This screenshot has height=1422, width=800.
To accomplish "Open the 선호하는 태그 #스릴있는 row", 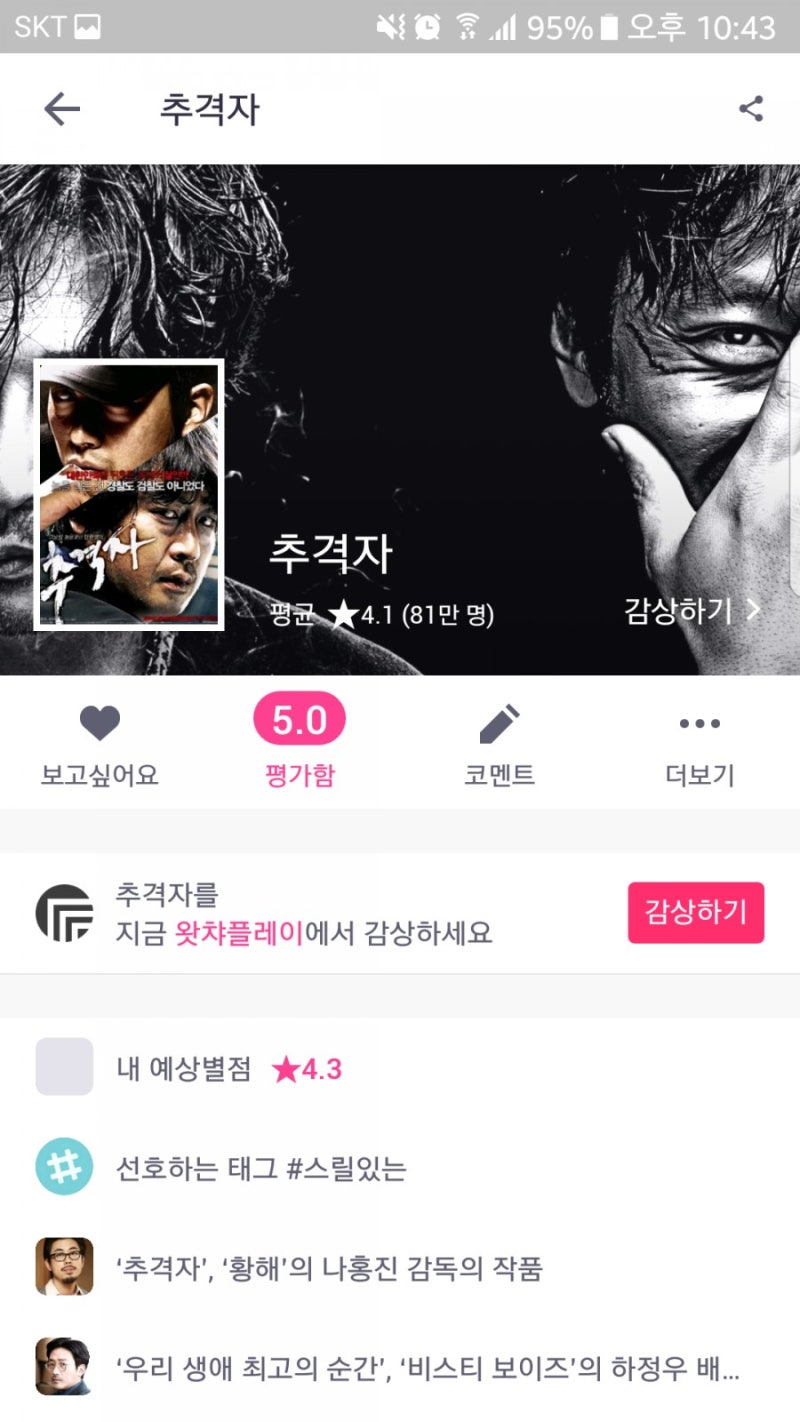I will pyautogui.click(x=400, y=1168).
